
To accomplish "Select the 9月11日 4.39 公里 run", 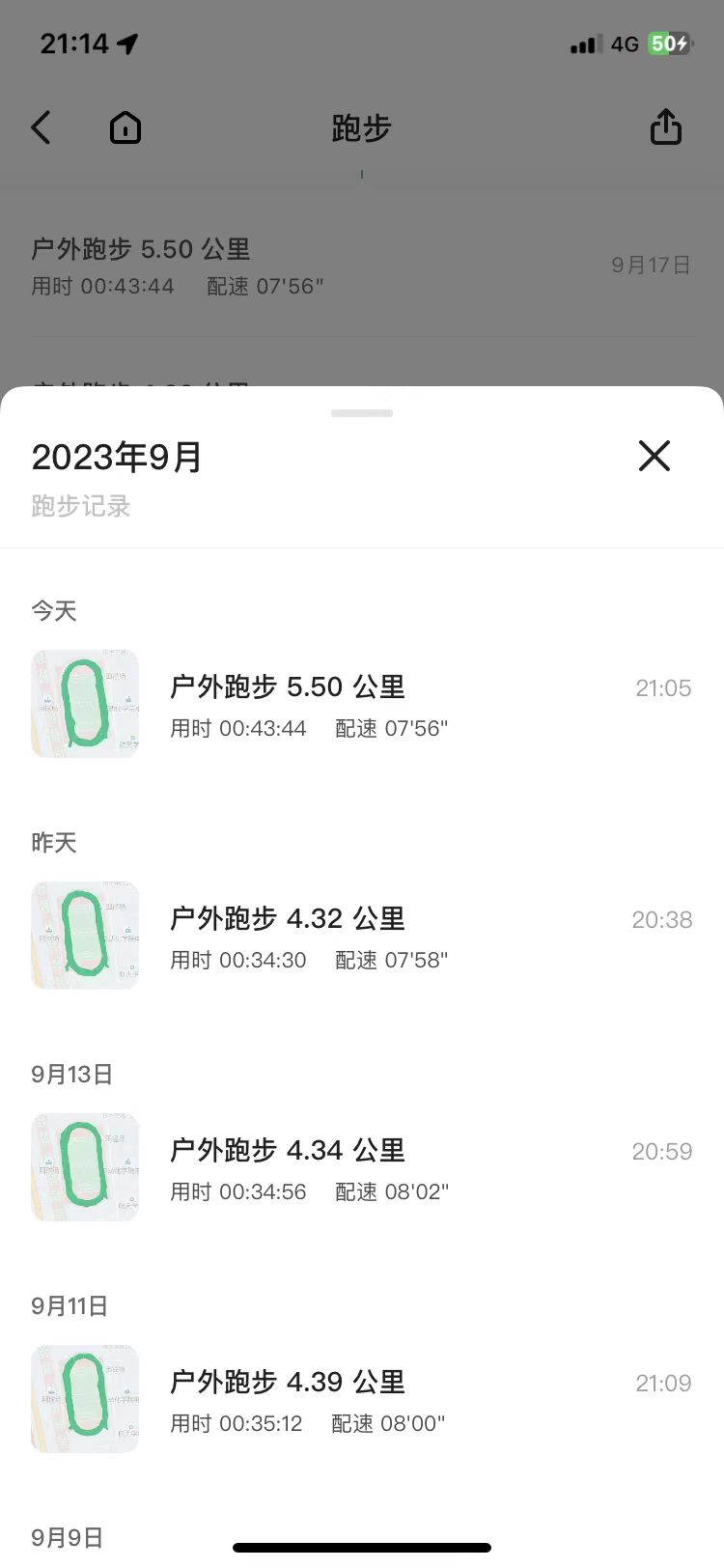I will pos(361,1400).
